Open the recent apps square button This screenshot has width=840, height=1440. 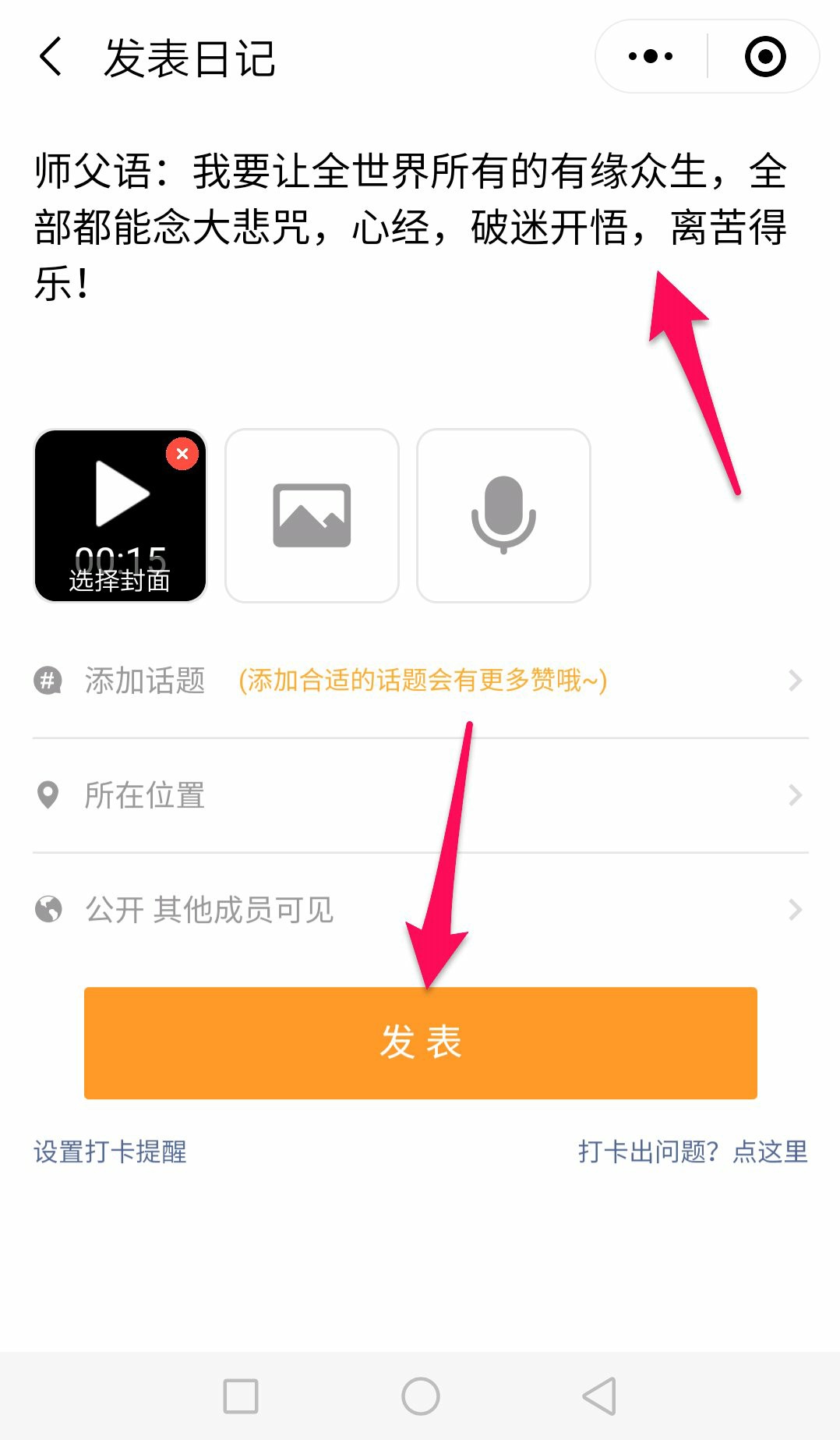coord(241,1396)
